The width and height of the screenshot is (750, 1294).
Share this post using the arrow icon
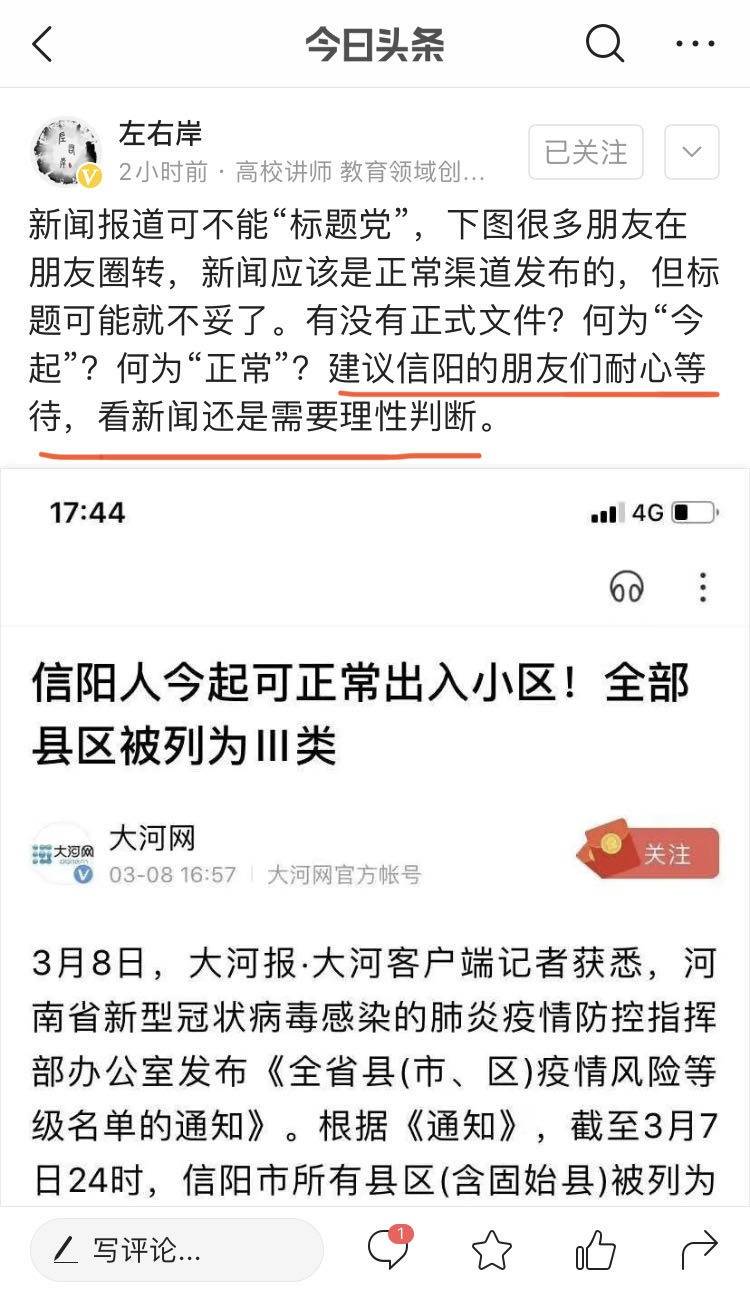tap(699, 1249)
